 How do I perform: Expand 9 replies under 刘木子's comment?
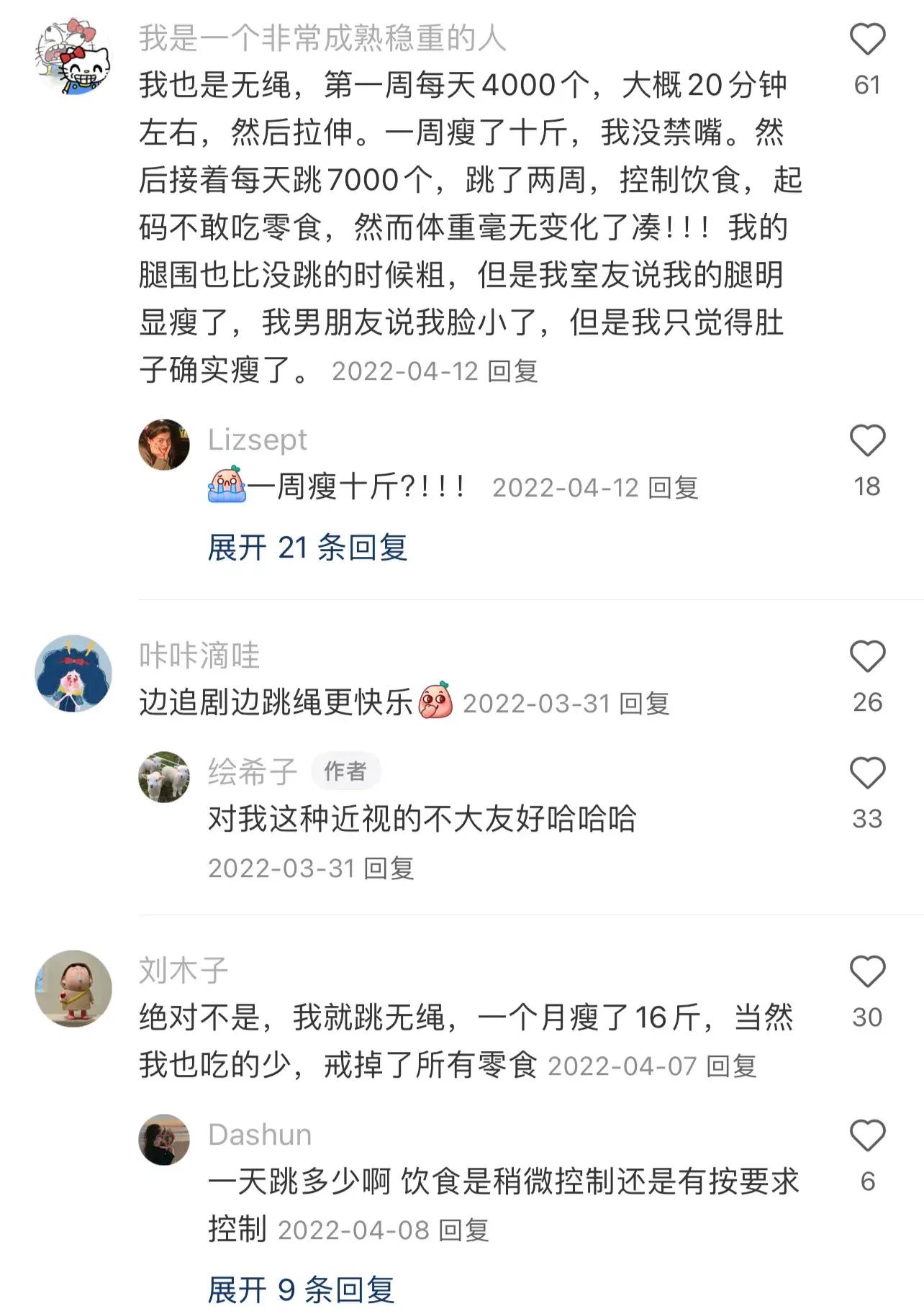[301, 1289]
